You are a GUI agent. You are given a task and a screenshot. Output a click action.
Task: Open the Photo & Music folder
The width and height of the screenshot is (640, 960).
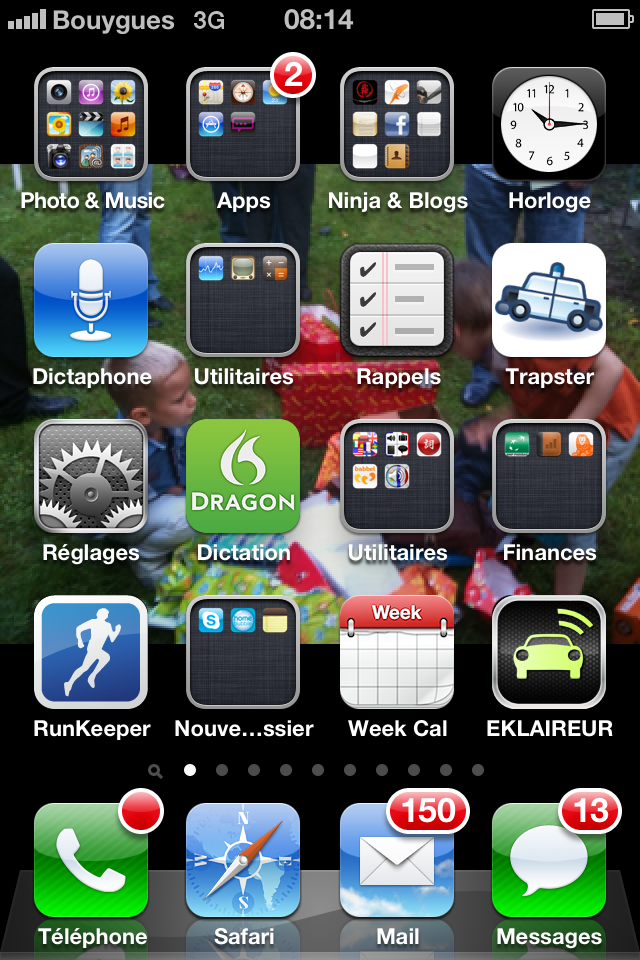(x=91, y=124)
